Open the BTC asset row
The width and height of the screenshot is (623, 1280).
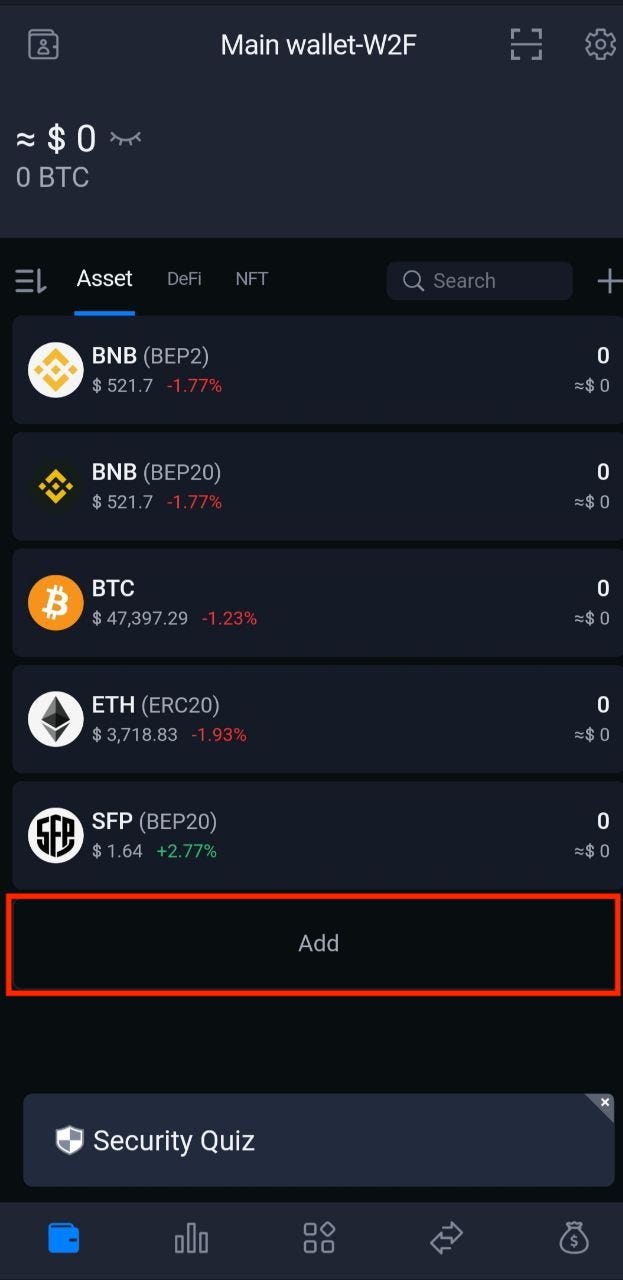pyautogui.click(x=318, y=602)
